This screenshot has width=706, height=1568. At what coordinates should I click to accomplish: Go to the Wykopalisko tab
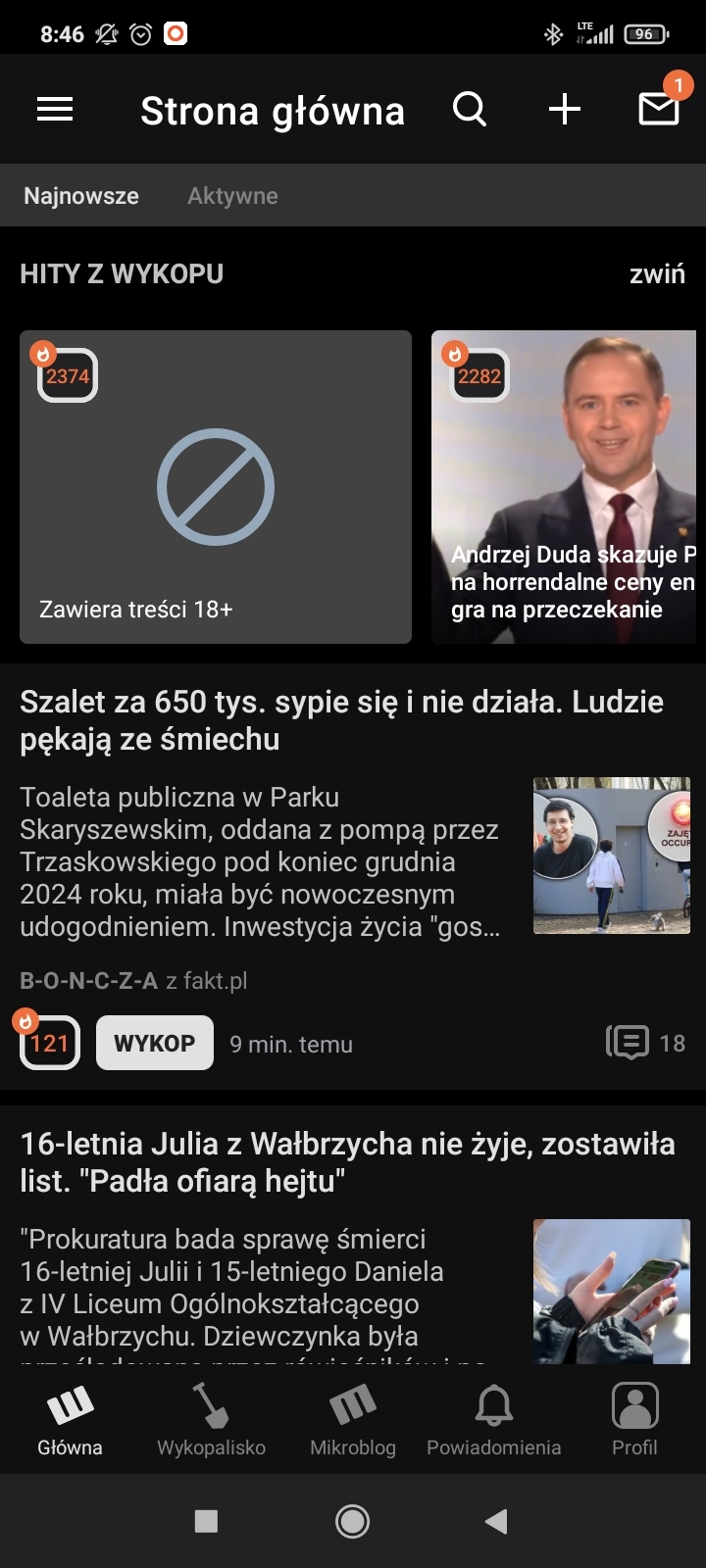(x=211, y=1421)
